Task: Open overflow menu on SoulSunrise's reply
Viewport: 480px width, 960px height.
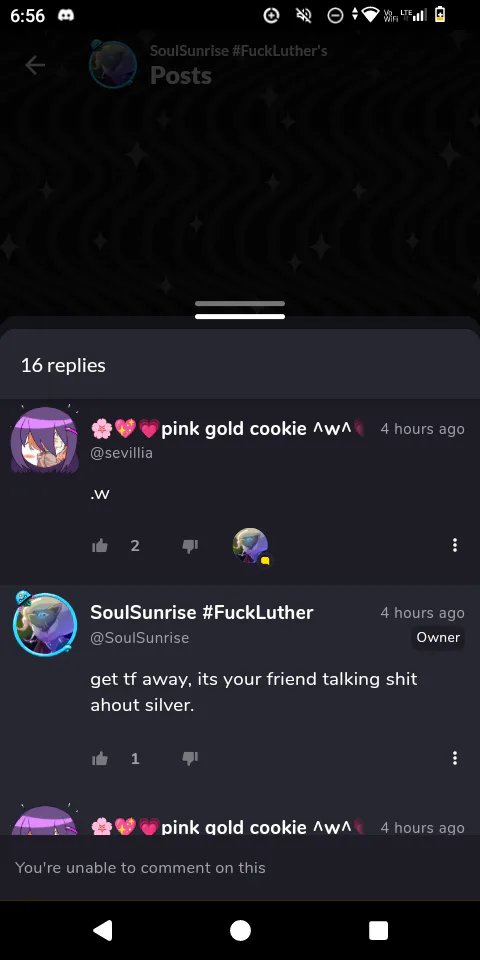Action: pyautogui.click(x=454, y=759)
